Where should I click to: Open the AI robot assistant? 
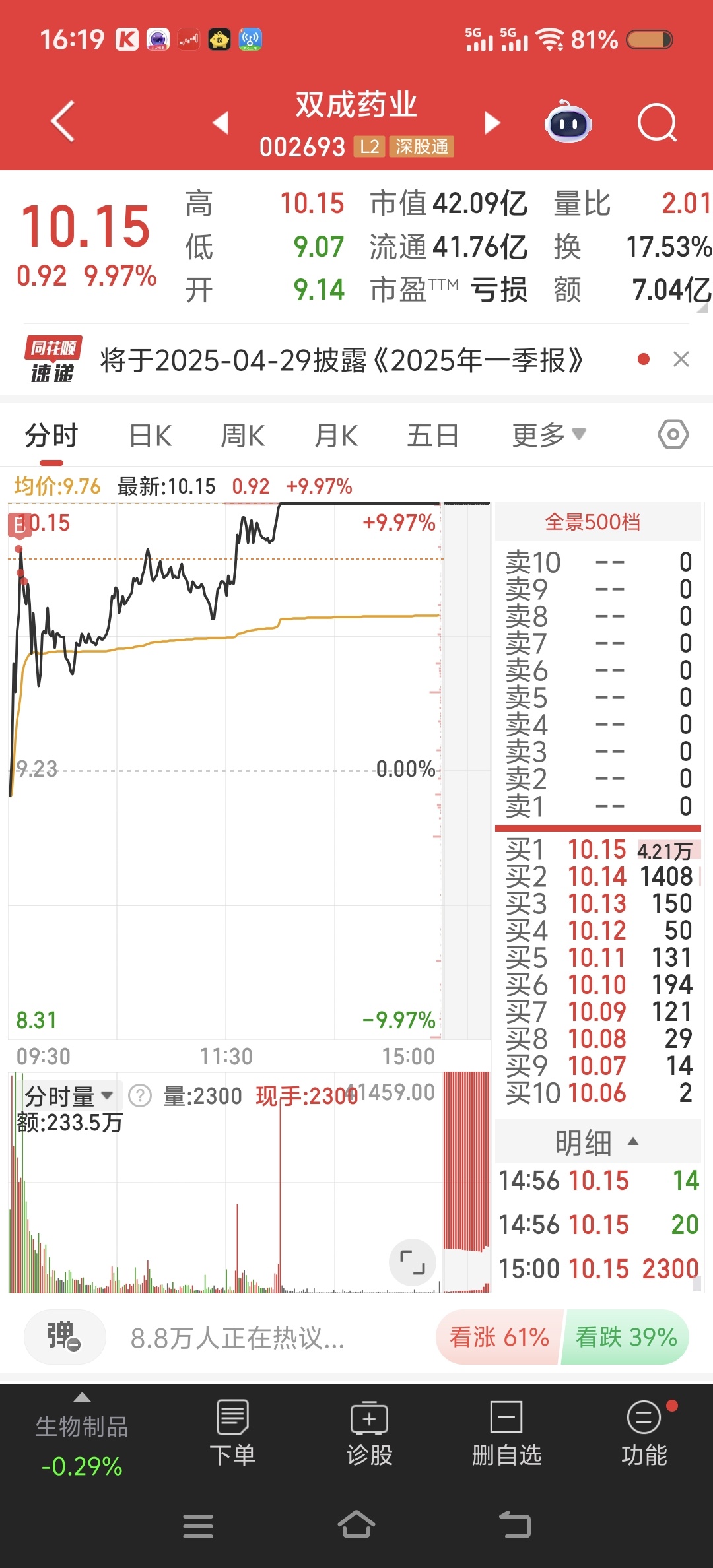pyautogui.click(x=568, y=121)
